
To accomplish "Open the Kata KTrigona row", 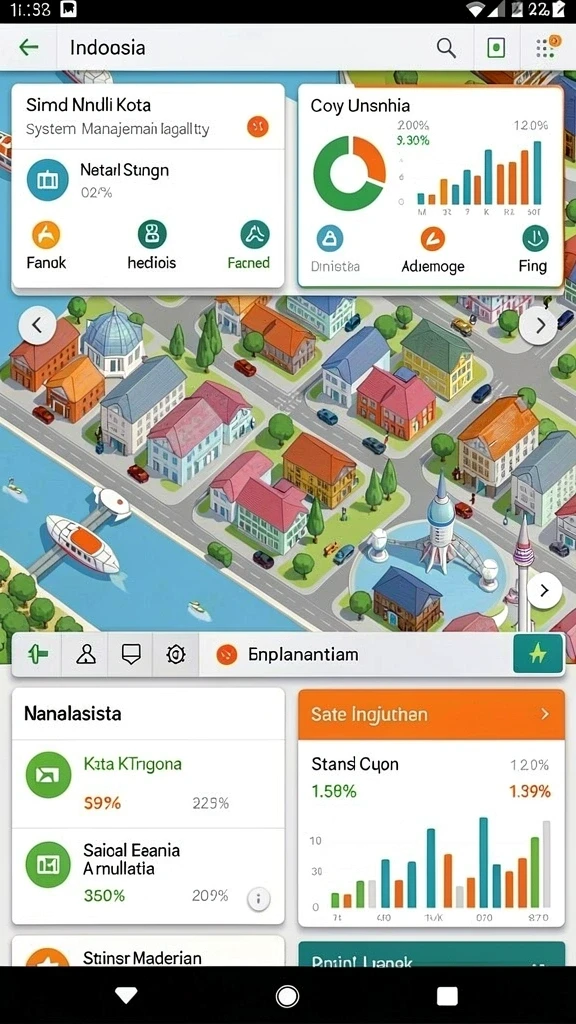I will (x=148, y=784).
